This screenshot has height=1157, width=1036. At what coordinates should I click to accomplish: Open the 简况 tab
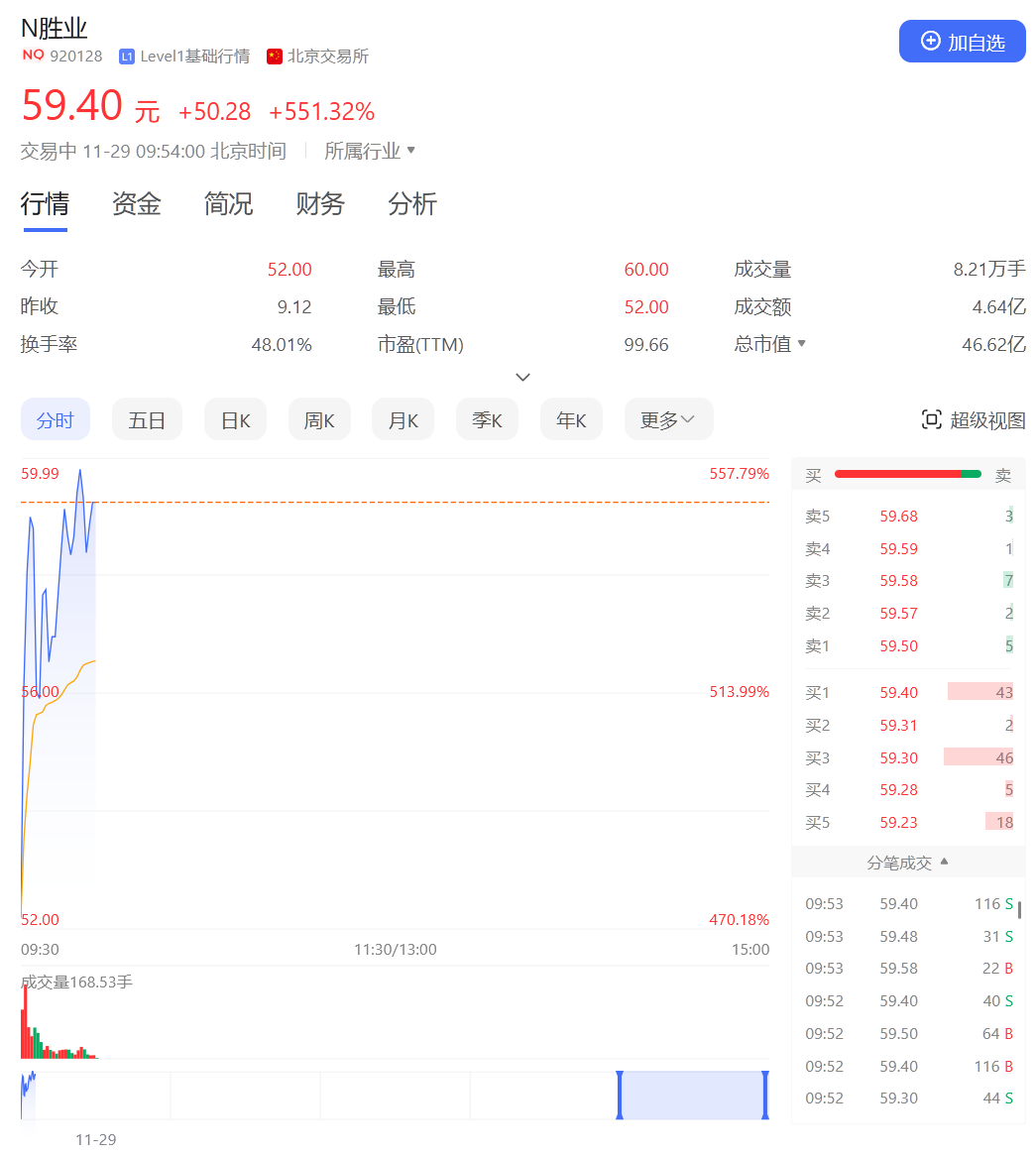point(228,204)
